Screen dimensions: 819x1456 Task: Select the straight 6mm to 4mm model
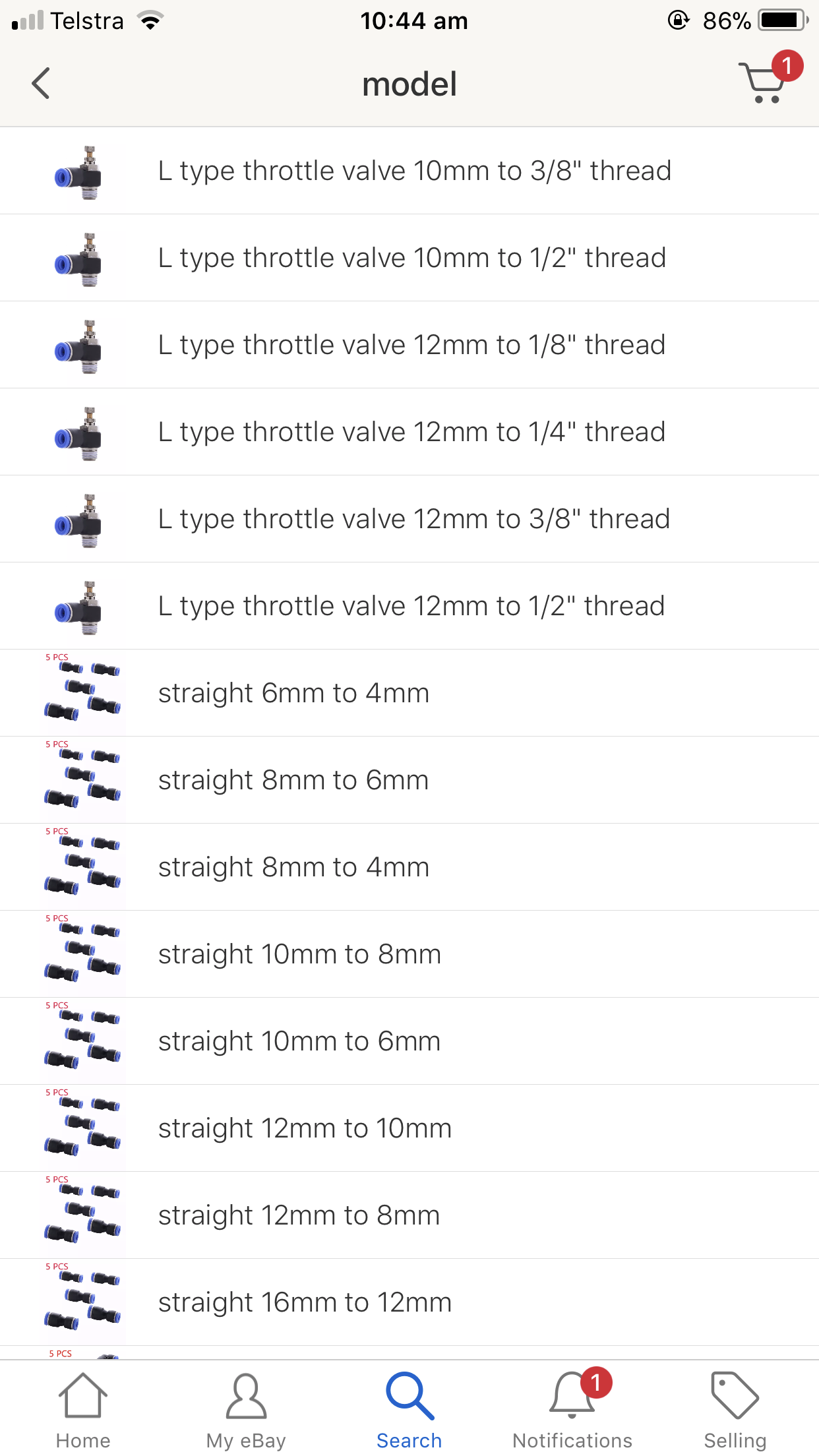coord(293,693)
